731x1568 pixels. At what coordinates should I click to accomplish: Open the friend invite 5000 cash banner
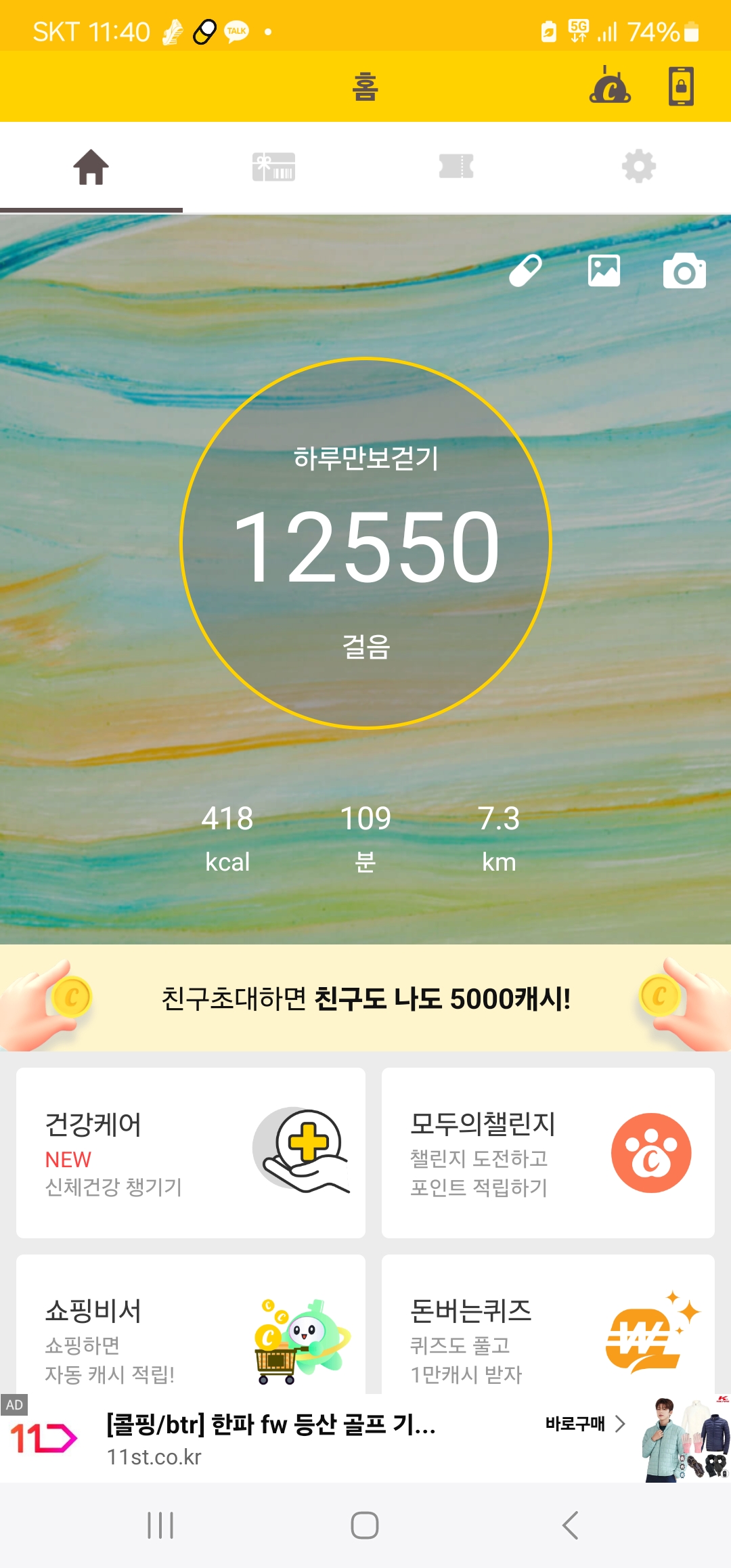click(x=365, y=999)
